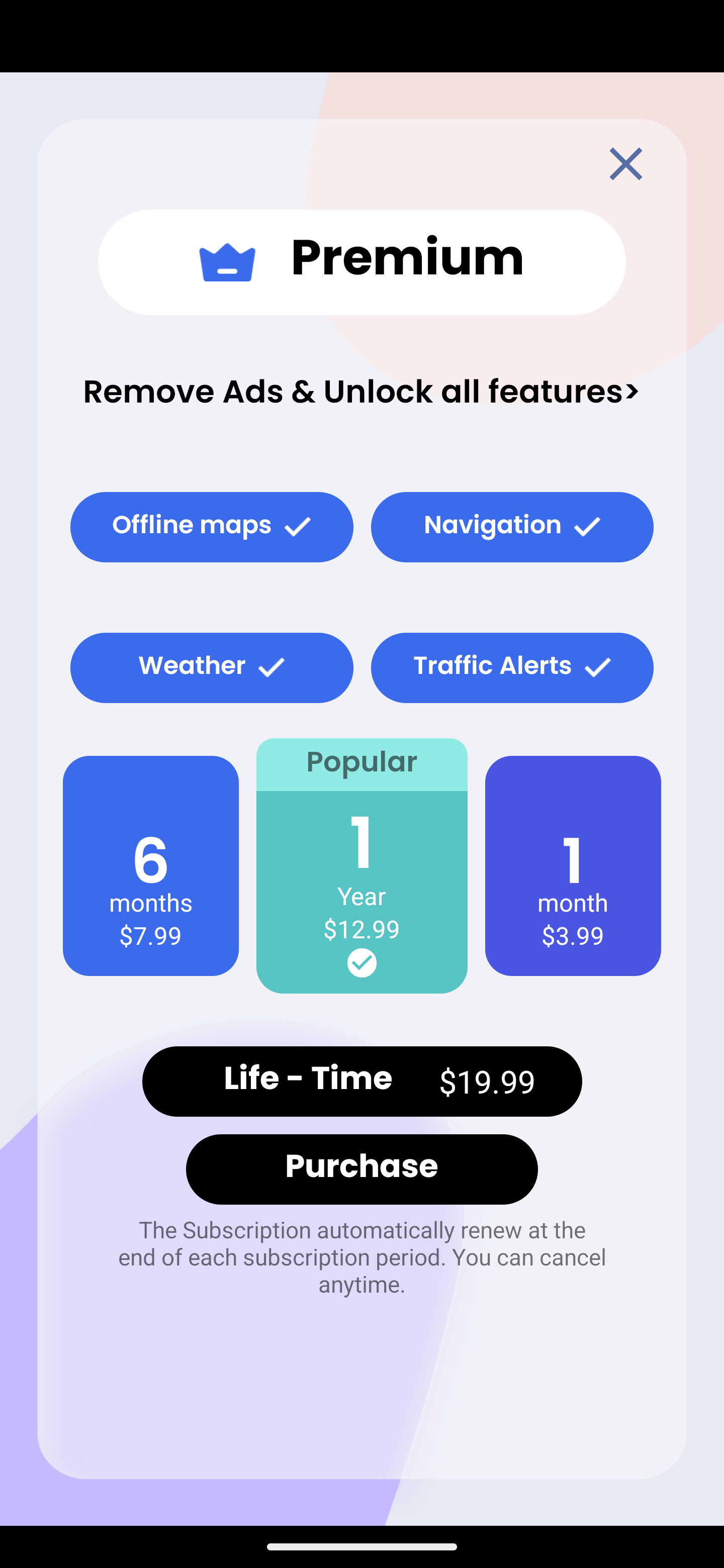Viewport: 724px width, 1568px height.
Task: Choose the 1 Year $12.99 plan
Action: [x=361, y=865]
